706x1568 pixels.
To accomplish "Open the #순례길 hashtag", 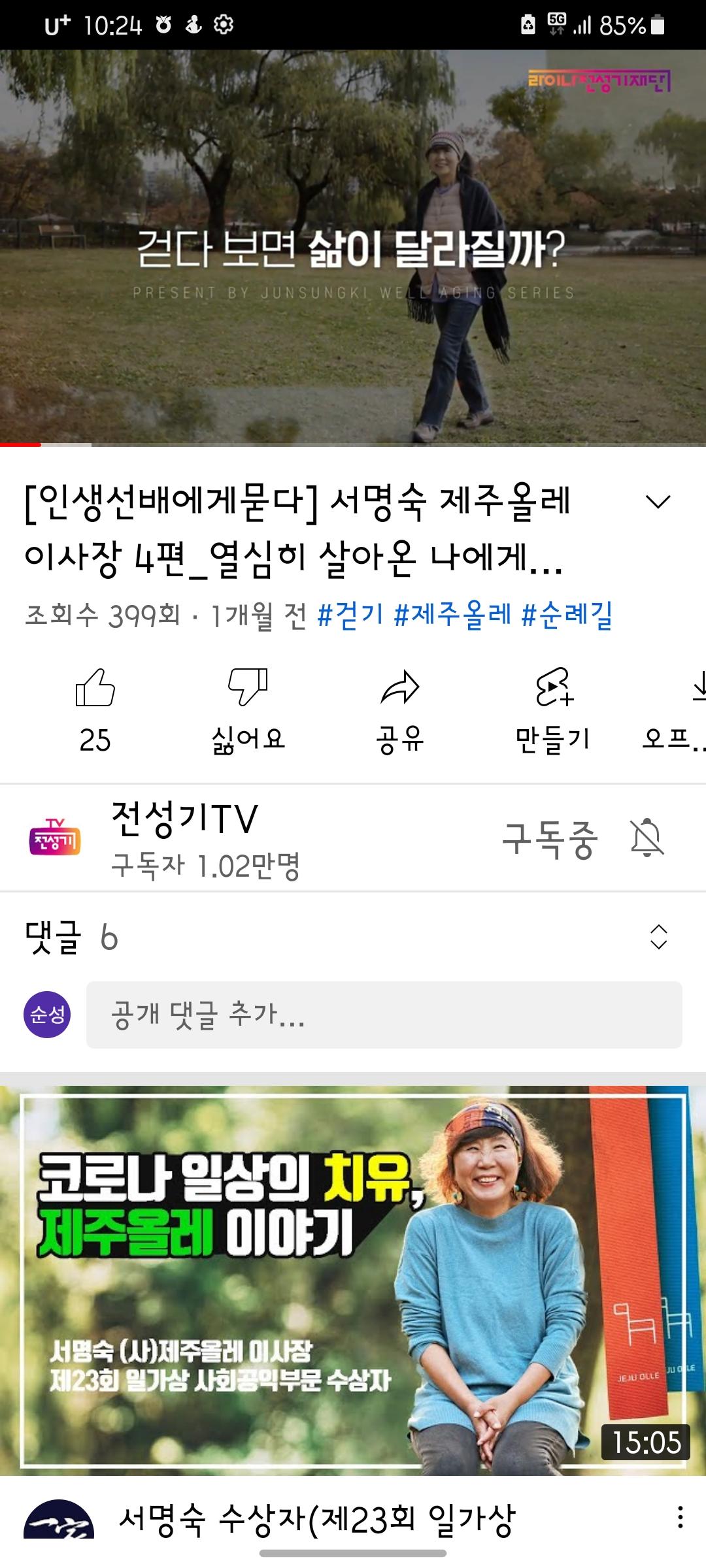I will [567, 615].
